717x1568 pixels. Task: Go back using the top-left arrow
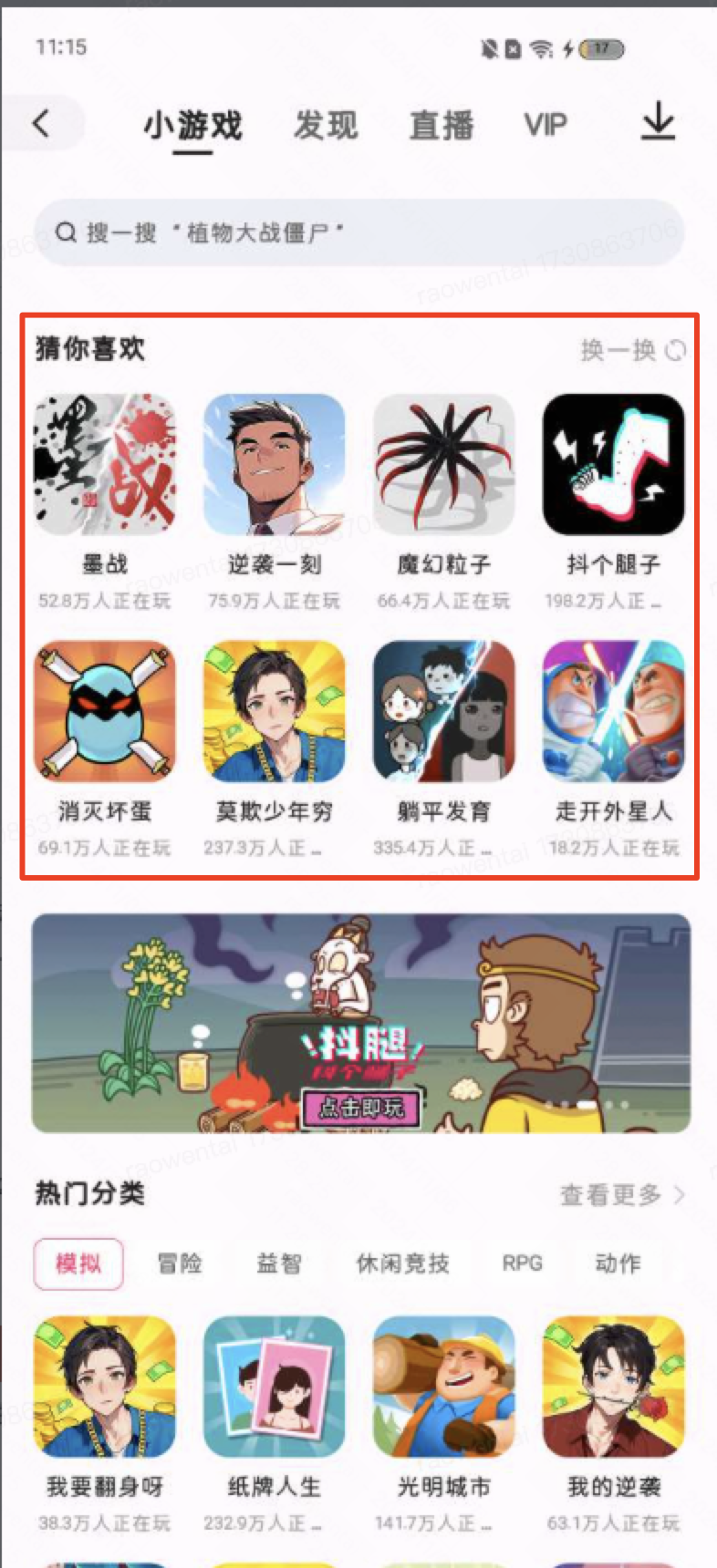41,123
